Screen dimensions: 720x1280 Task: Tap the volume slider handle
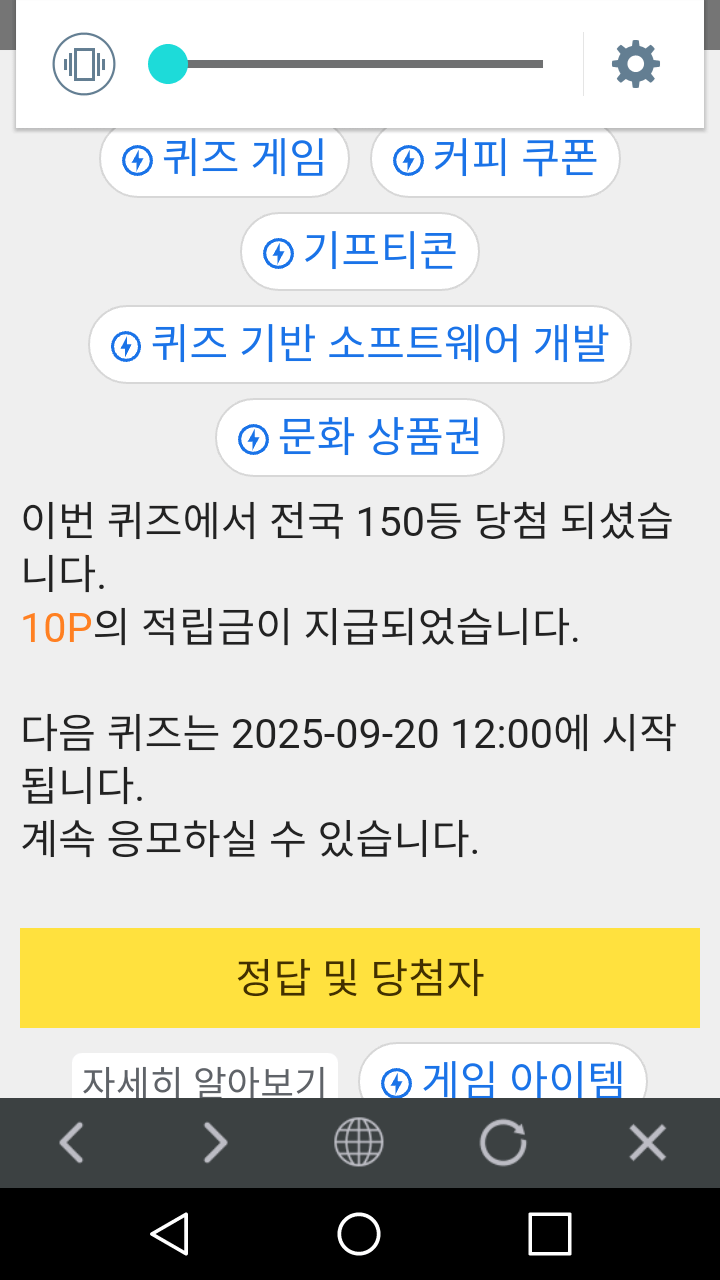(168, 64)
